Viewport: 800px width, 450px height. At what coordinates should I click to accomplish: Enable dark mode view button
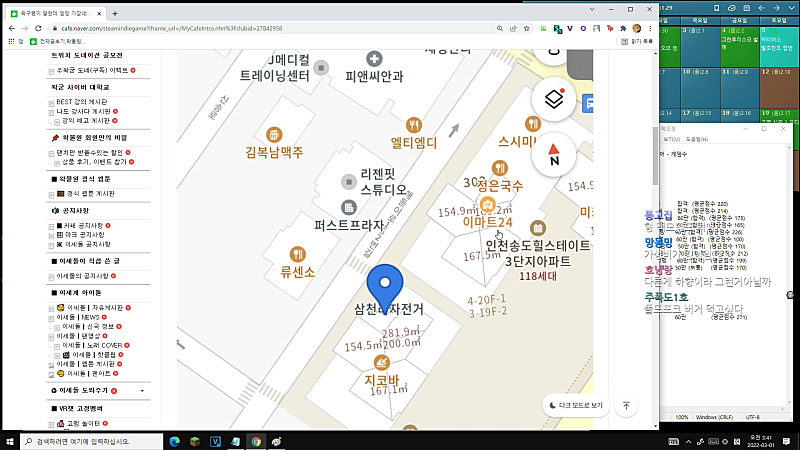tap(576, 405)
